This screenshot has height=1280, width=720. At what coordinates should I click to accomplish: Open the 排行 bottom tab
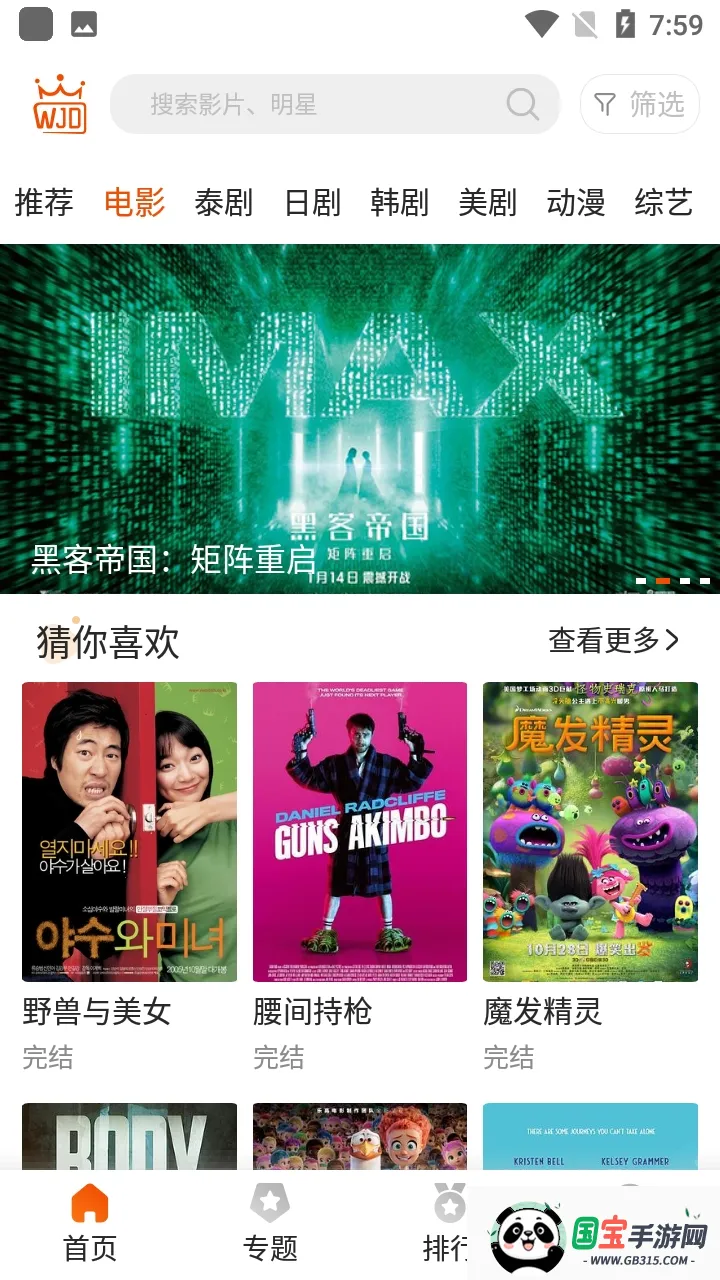click(447, 1224)
